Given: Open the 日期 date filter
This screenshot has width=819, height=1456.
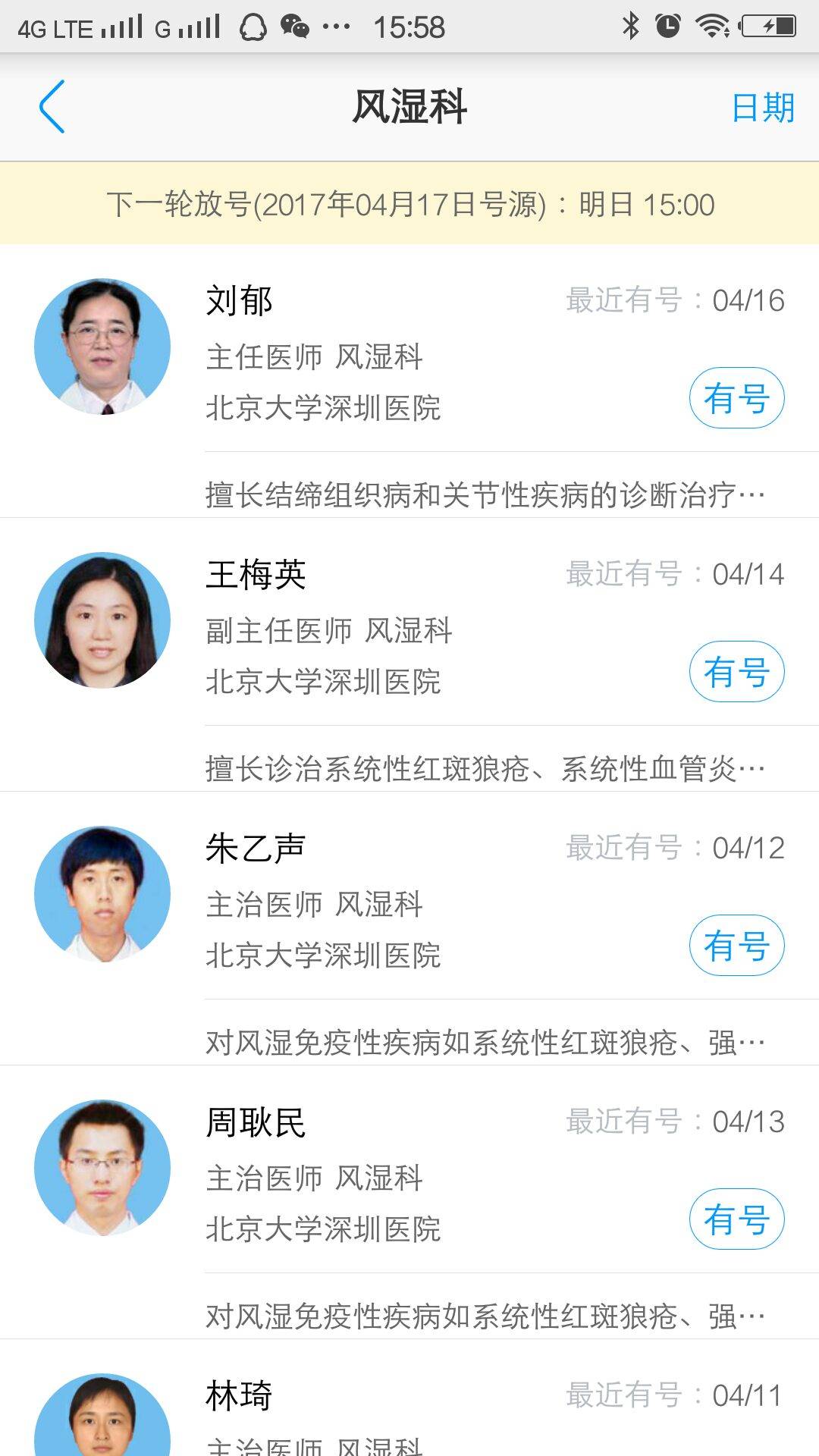Looking at the screenshot, I should pos(762,108).
